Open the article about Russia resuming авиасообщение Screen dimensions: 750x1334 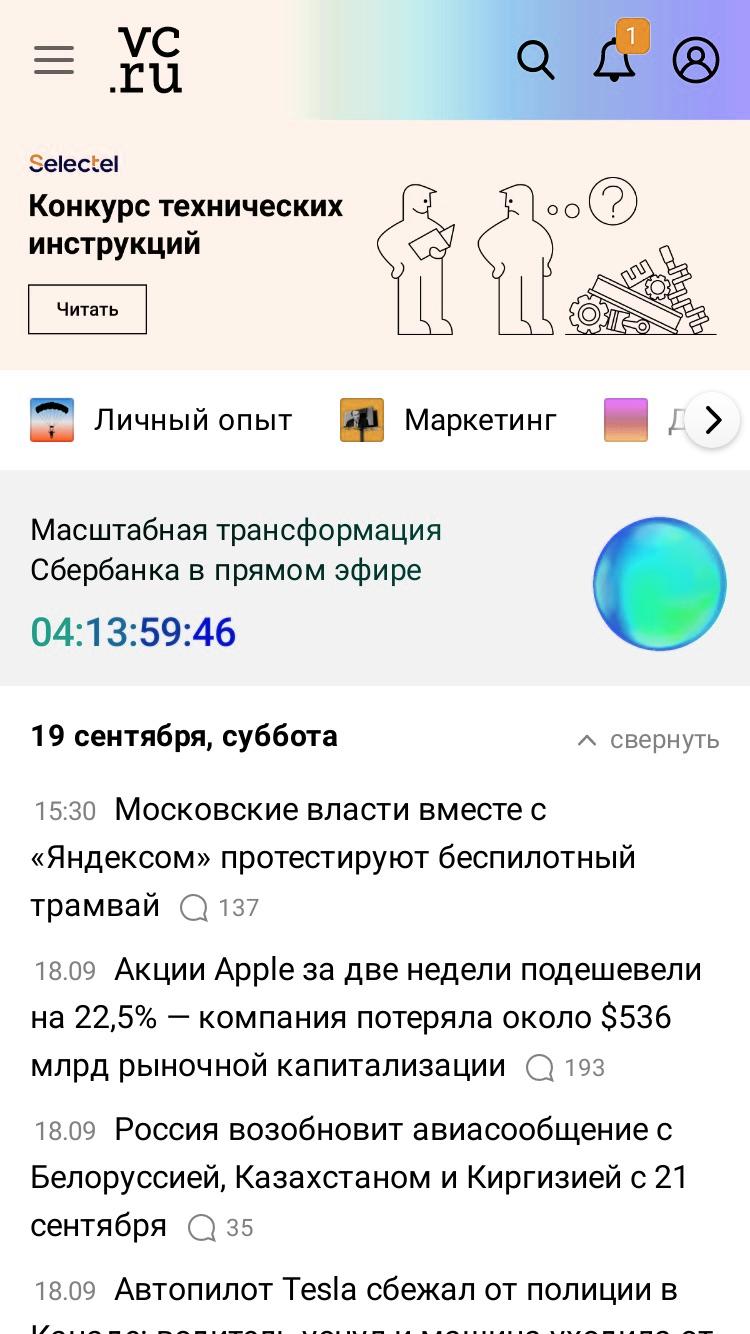tap(360, 1177)
